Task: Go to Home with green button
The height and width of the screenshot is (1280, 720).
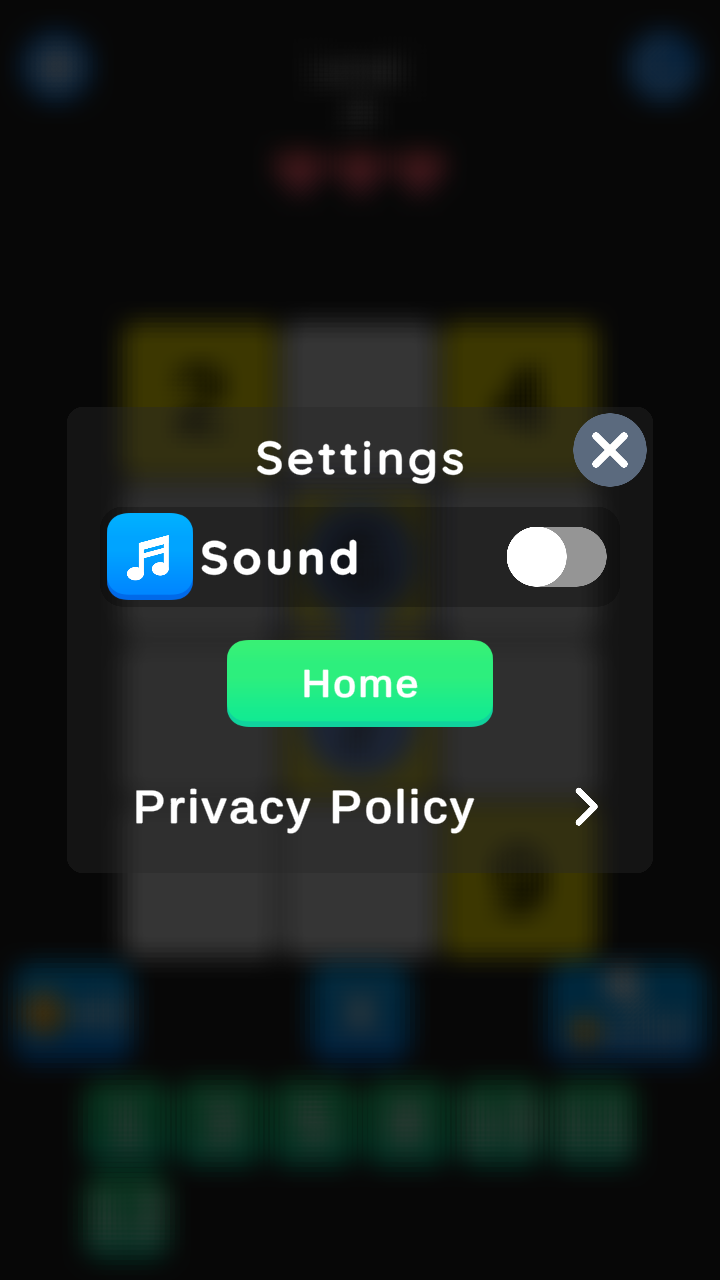Action: point(360,683)
